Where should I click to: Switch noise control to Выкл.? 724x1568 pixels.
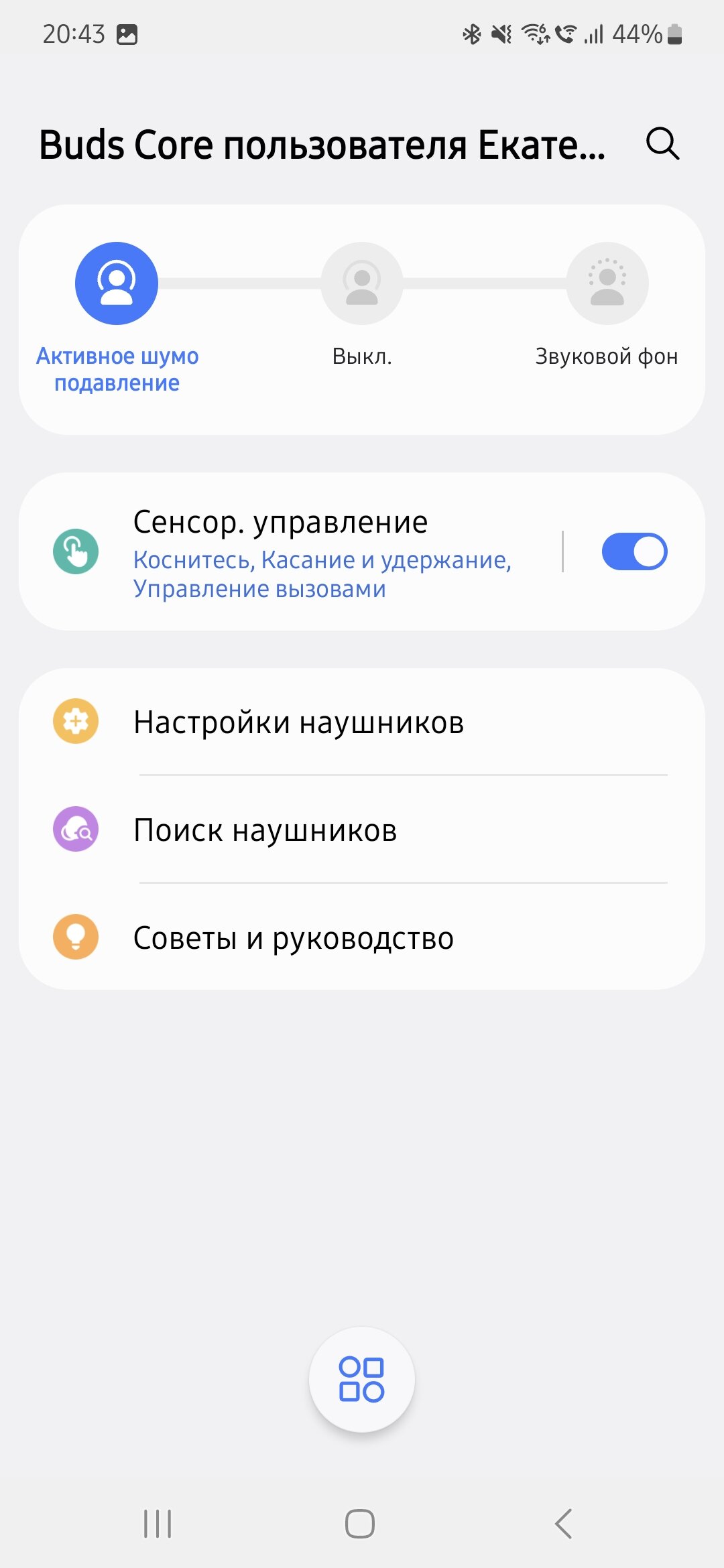[362, 283]
